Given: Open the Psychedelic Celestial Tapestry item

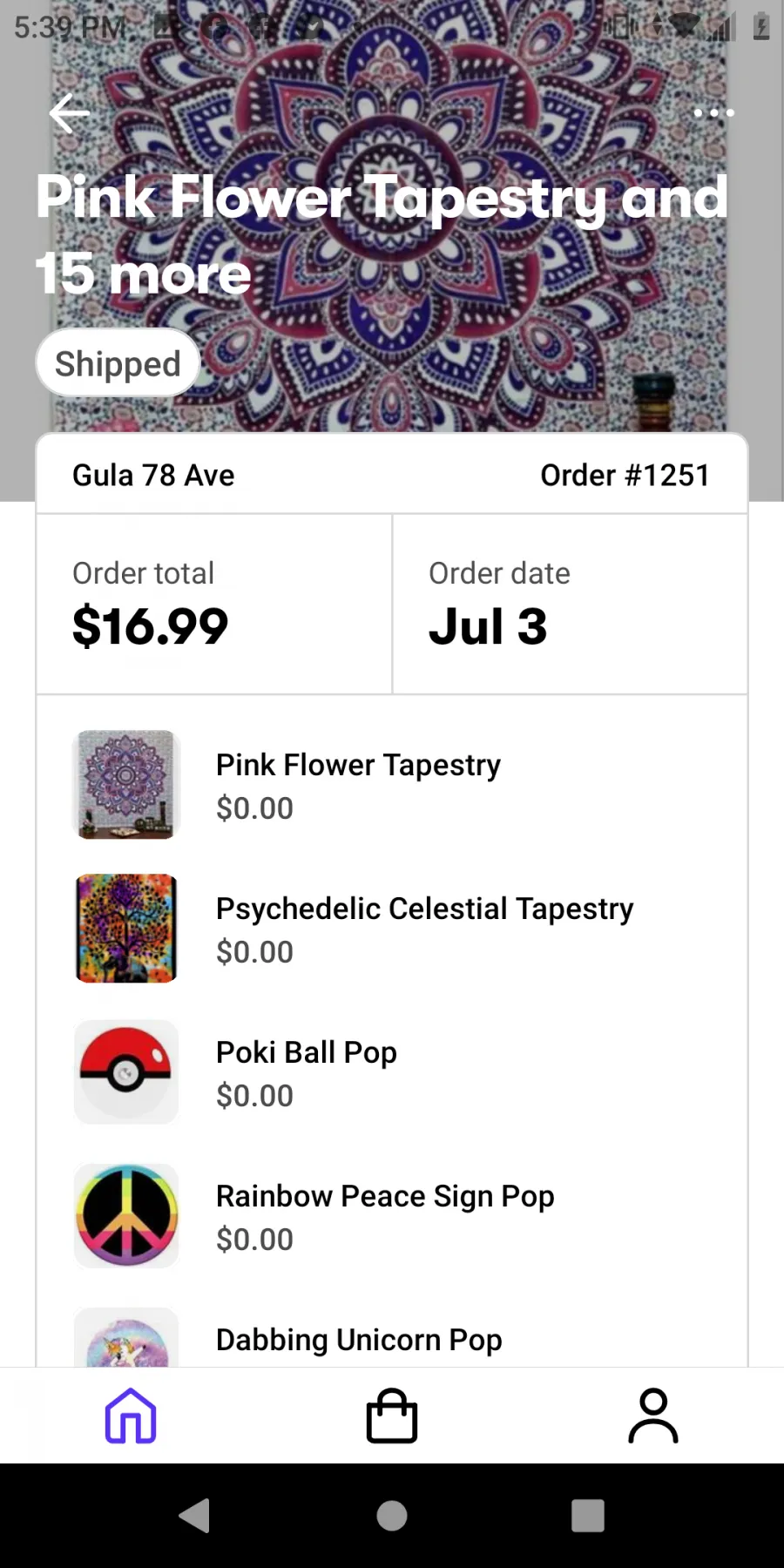Looking at the screenshot, I should (392, 929).
